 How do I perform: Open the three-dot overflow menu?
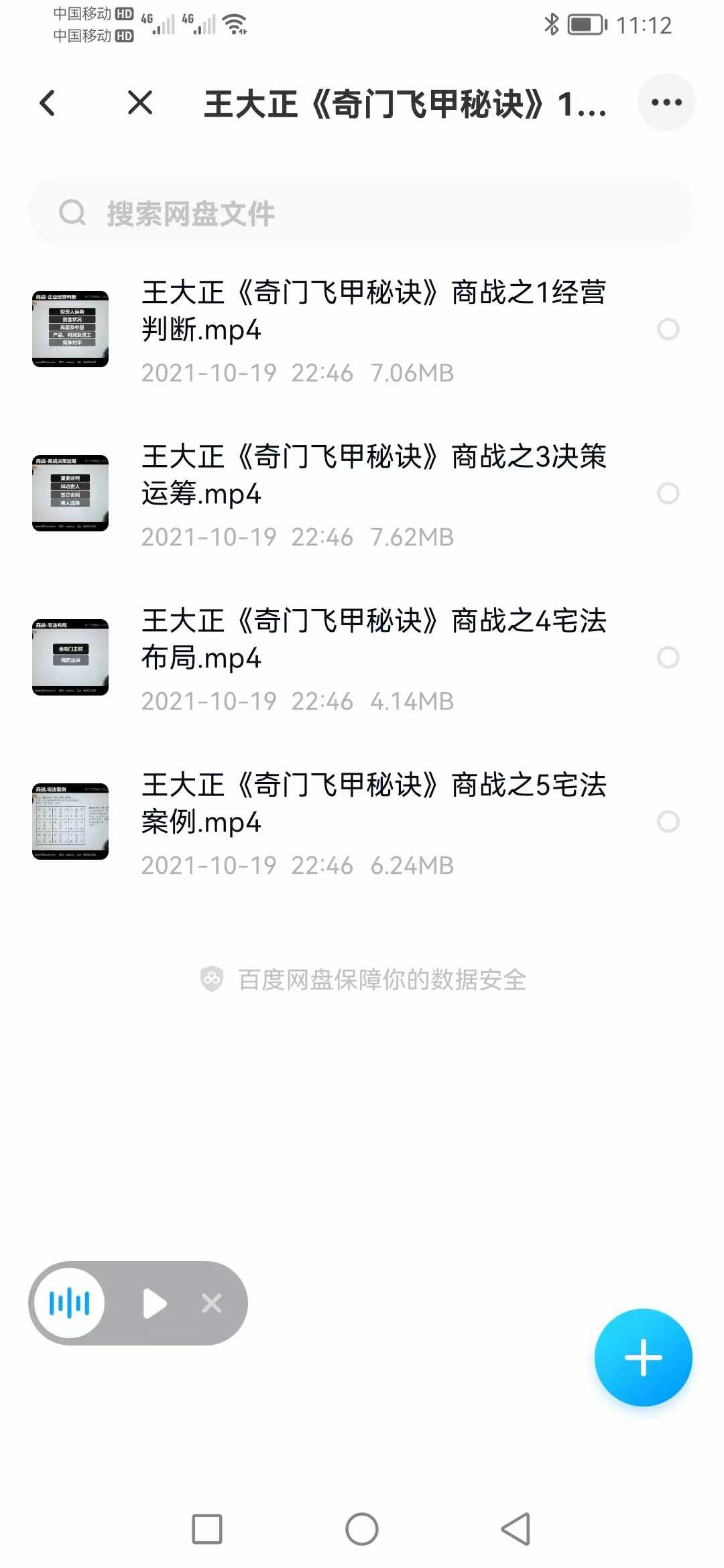pos(666,103)
